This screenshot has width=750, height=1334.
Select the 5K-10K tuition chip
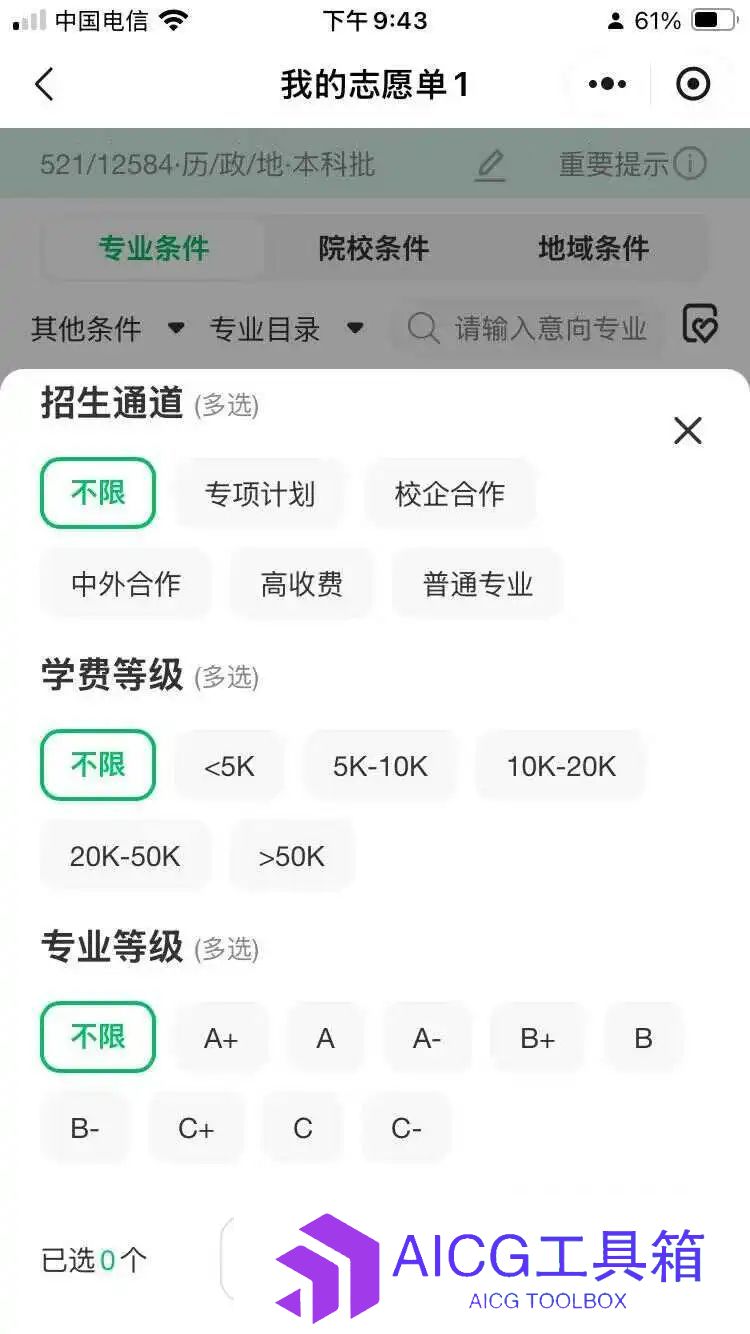pyautogui.click(x=380, y=767)
